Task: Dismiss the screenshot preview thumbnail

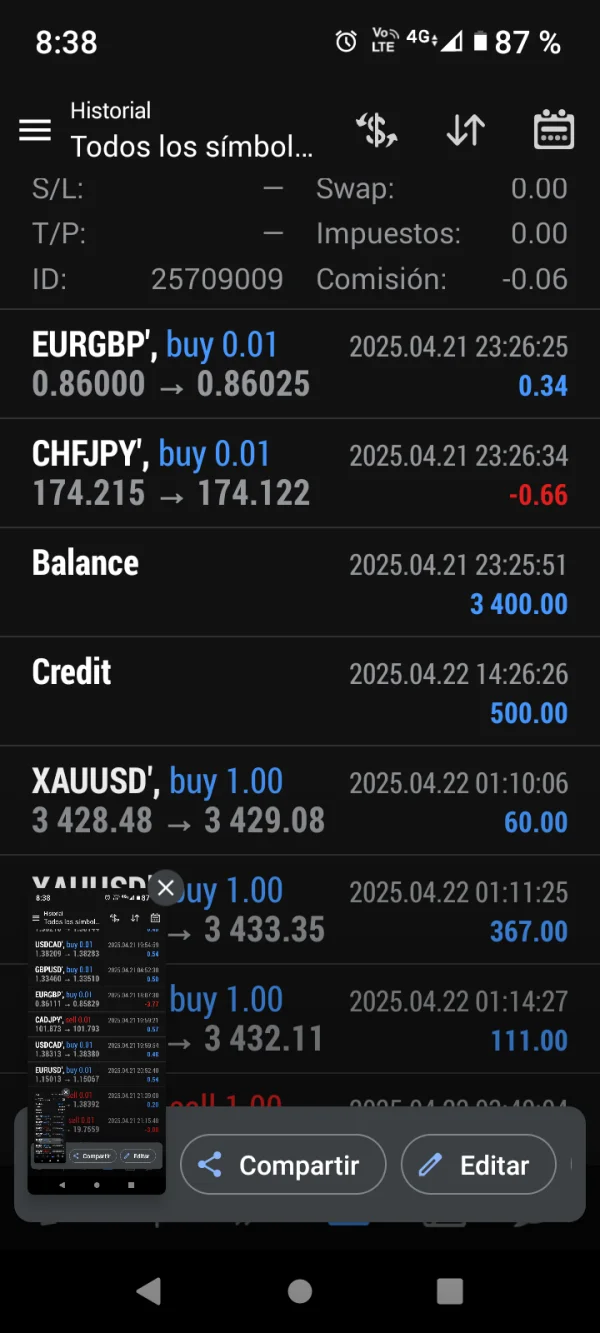Action: pyautogui.click(x=166, y=887)
